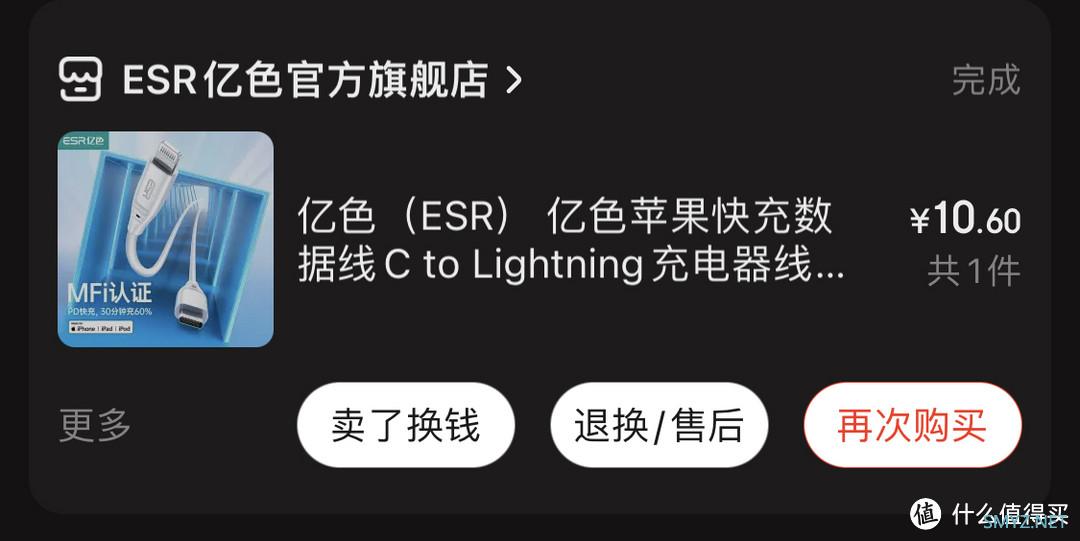Open 更多 options
Viewport: 1080px width, 541px height.
click(x=95, y=425)
